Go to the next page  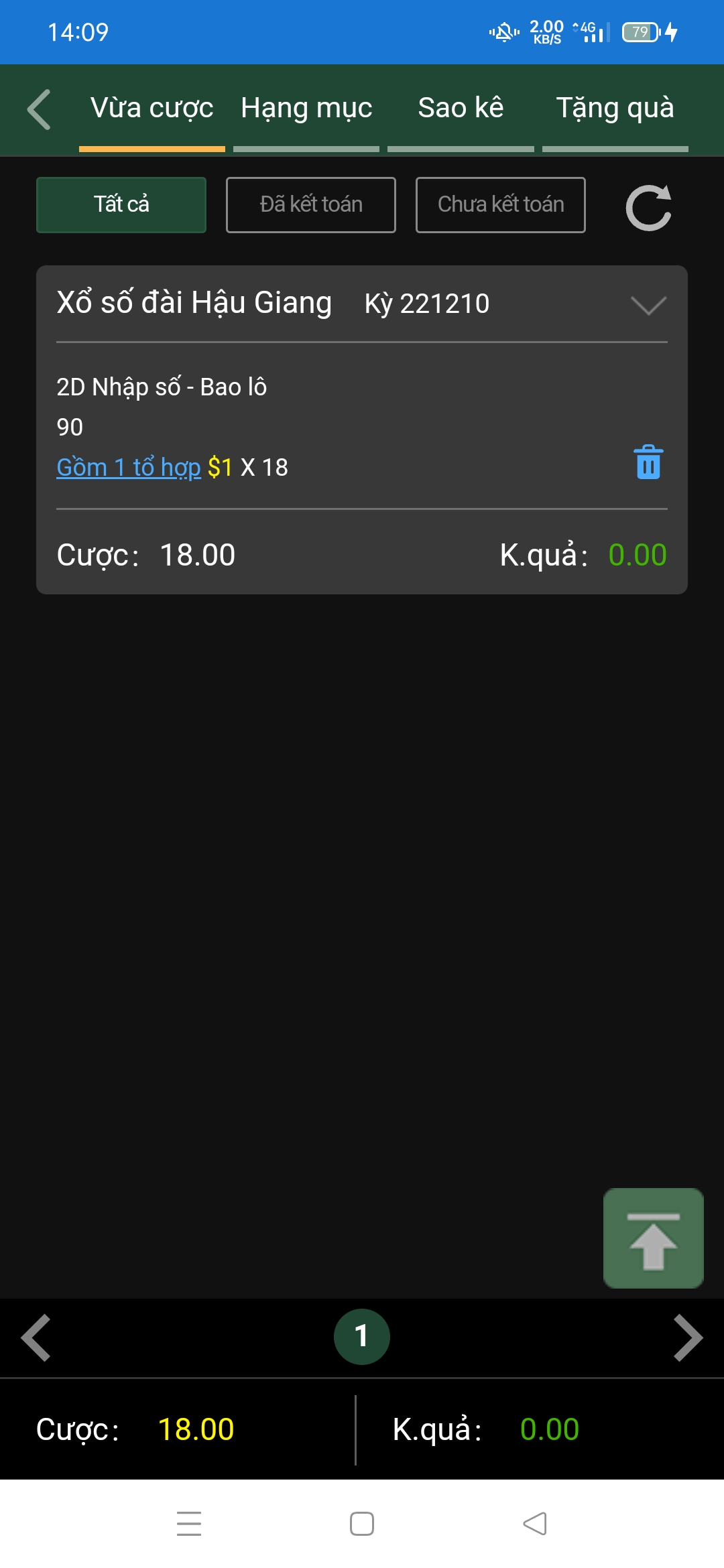tap(687, 1337)
